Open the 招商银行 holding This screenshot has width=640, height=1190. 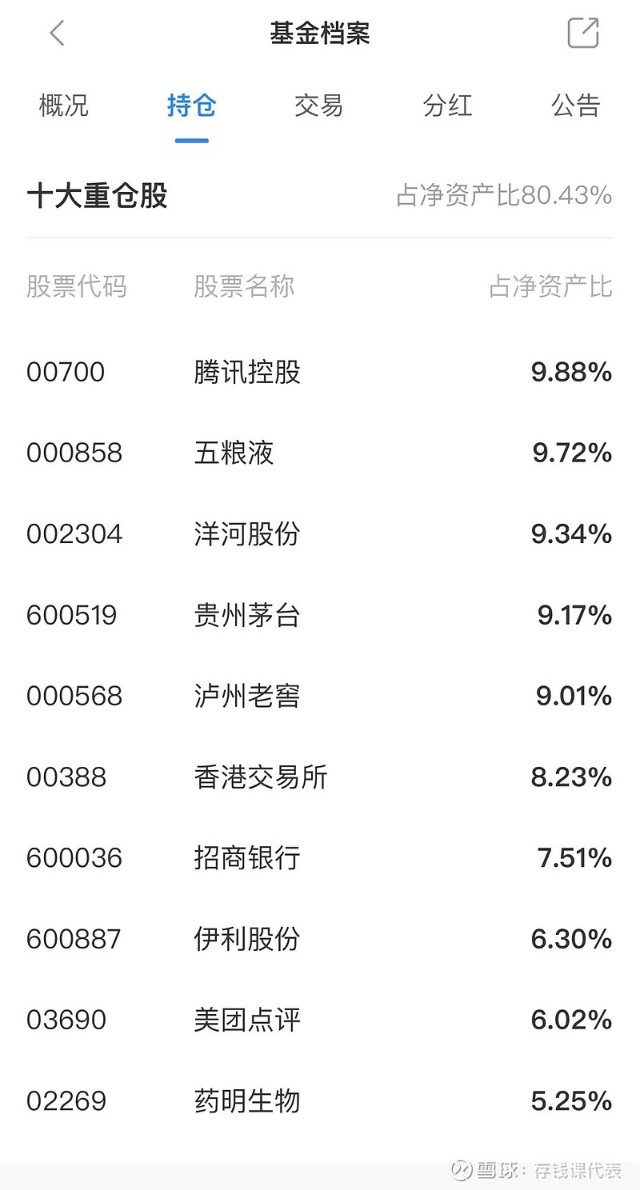click(x=247, y=858)
